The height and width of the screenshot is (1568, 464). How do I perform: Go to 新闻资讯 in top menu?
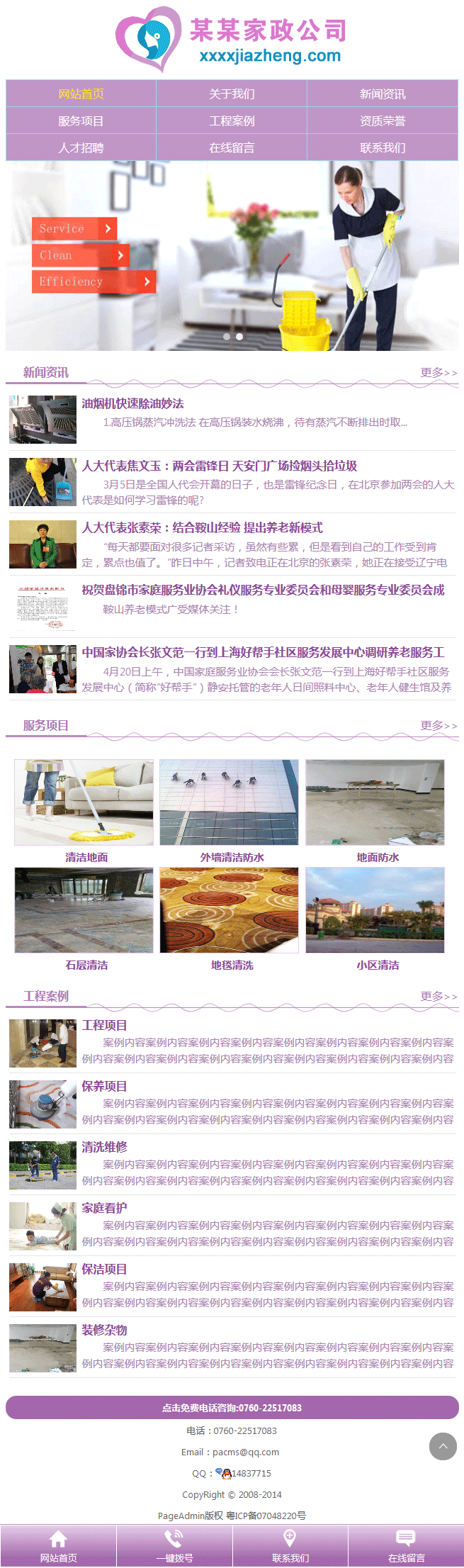[x=383, y=94]
